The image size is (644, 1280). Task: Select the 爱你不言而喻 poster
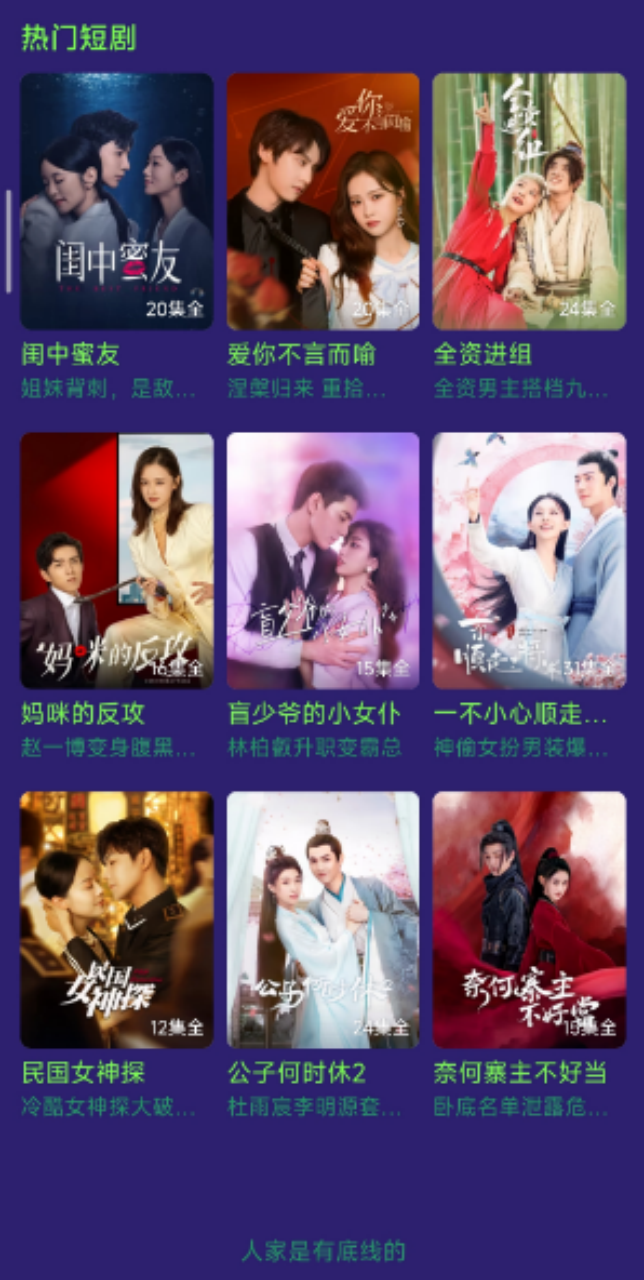click(323, 201)
